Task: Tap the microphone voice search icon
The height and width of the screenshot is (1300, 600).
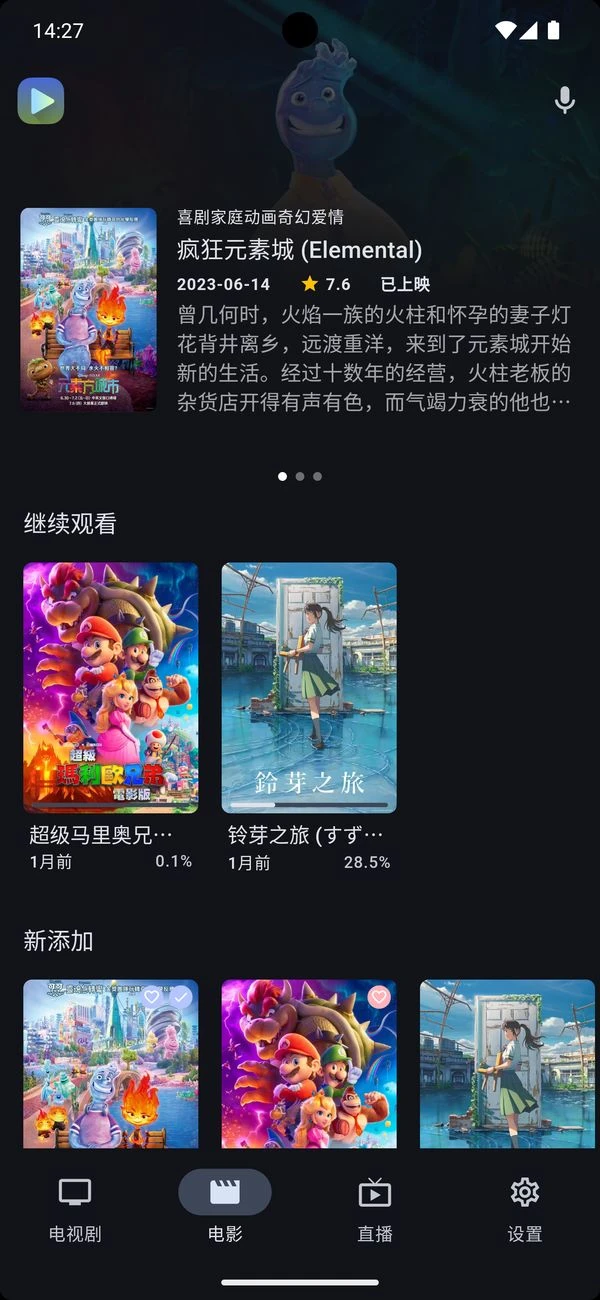Action: tap(565, 100)
